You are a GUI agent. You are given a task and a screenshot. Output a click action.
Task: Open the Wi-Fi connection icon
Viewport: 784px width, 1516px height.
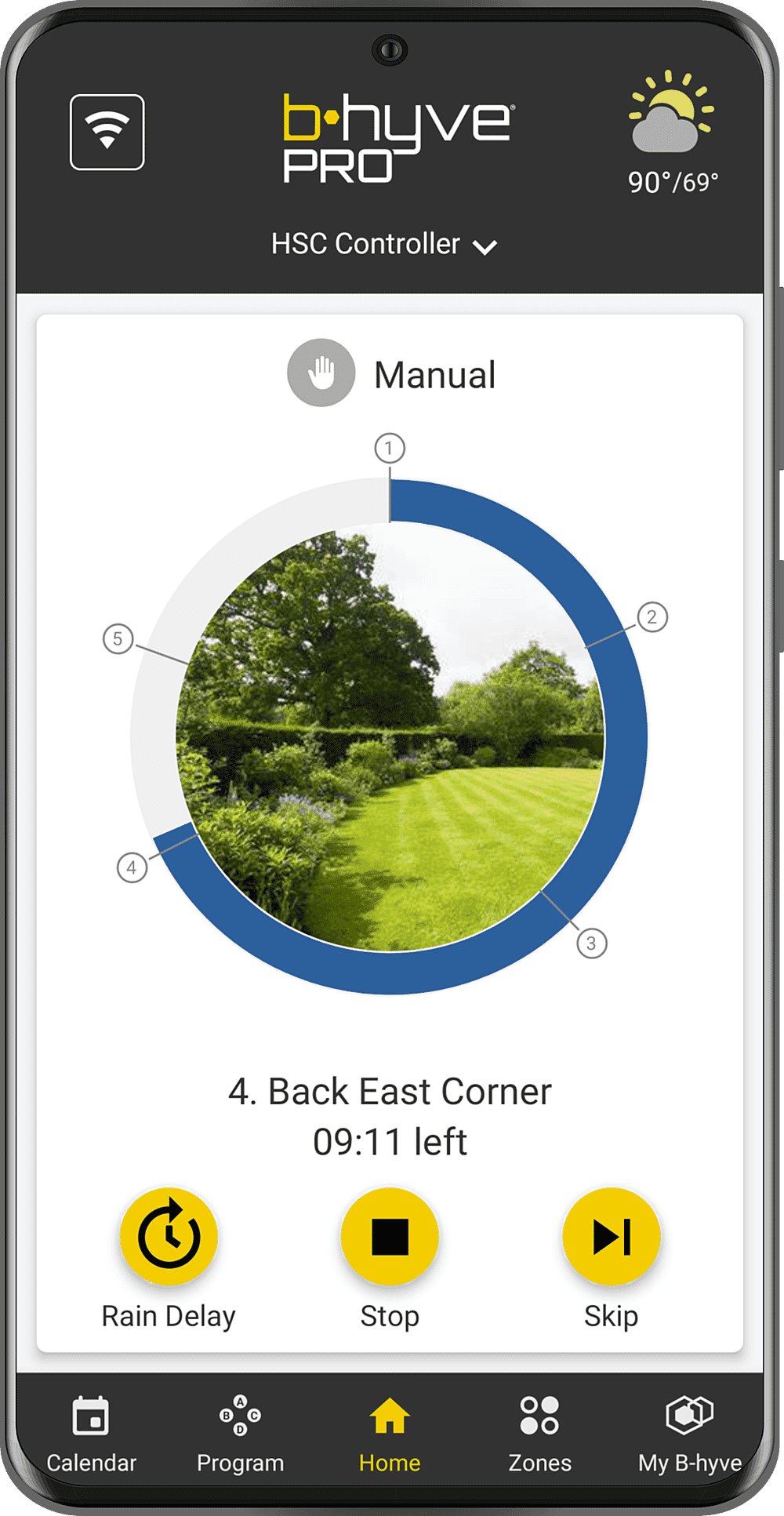point(107,132)
